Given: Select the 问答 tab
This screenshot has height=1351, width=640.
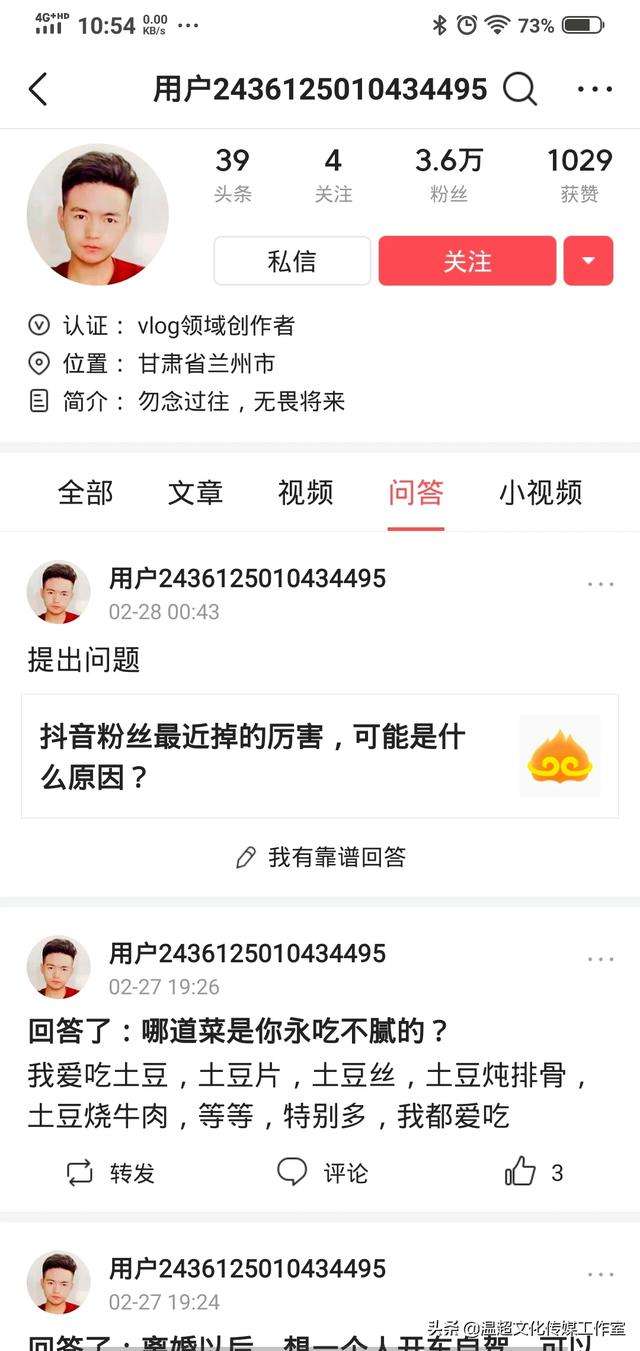Looking at the screenshot, I should click(416, 492).
